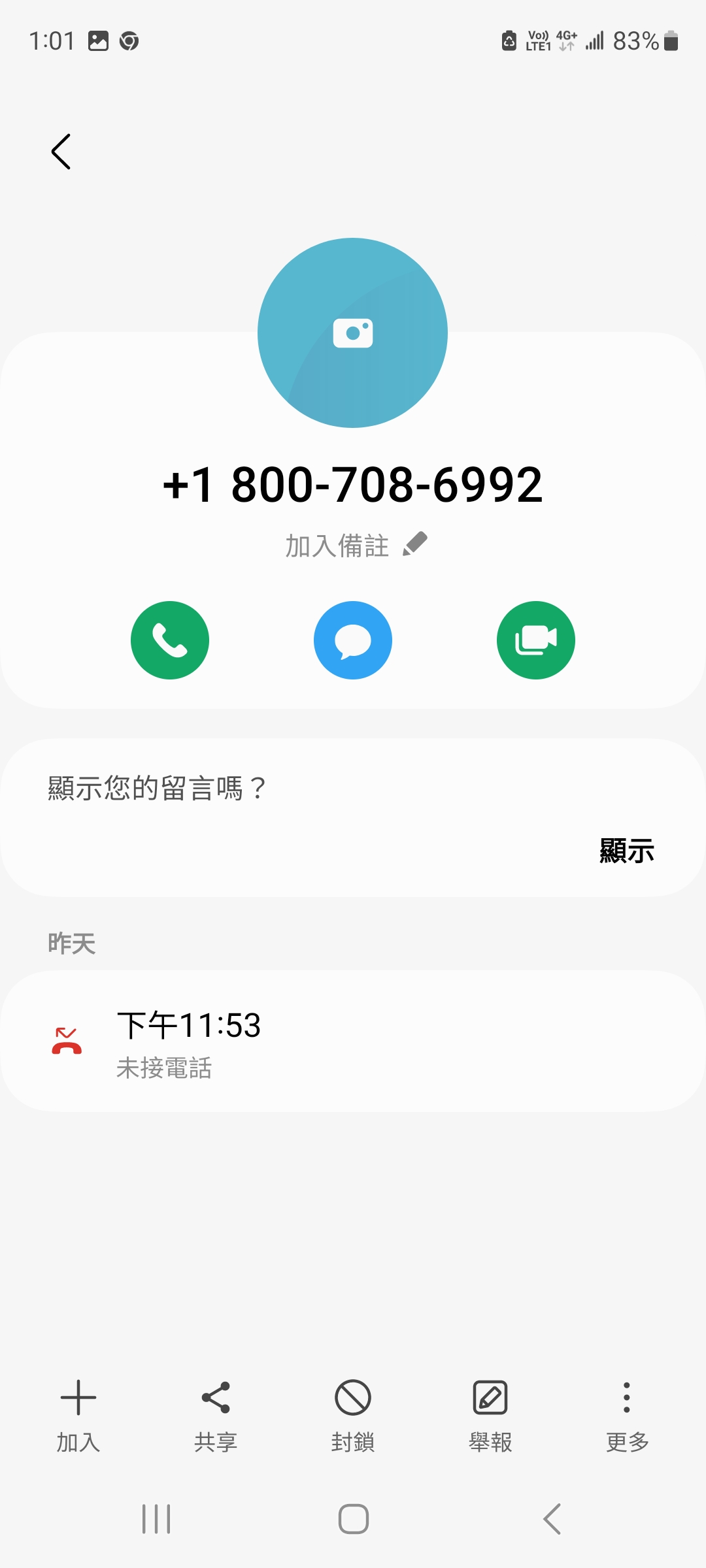Add a note via 加入備註
Viewport: 706px width, 1568px height.
point(356,546)
